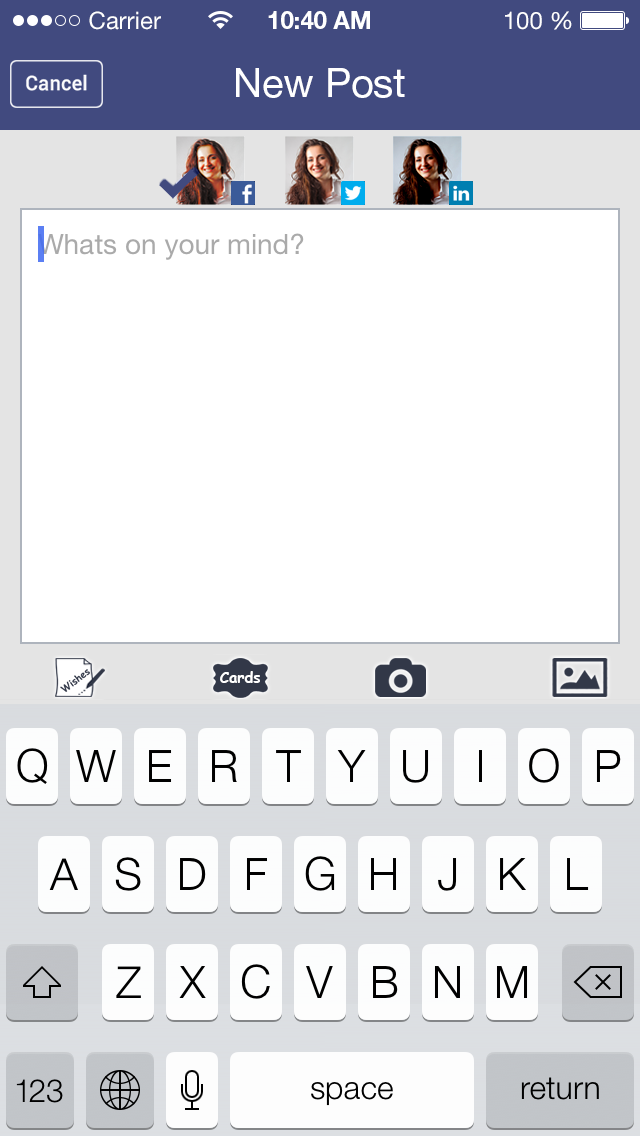Image resolution: width=640 pixels, height=1136 pixels.
Task: Change keyboard language with the globe key
Action: [120, 1090]
